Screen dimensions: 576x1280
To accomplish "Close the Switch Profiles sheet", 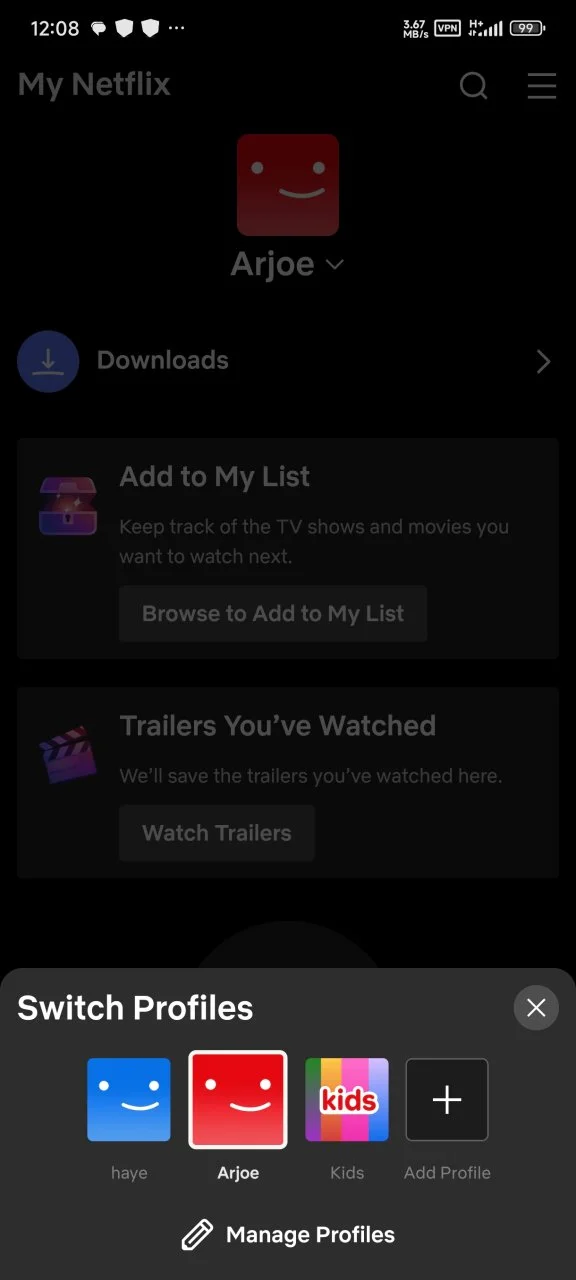I will click(x=536, y=1008).
